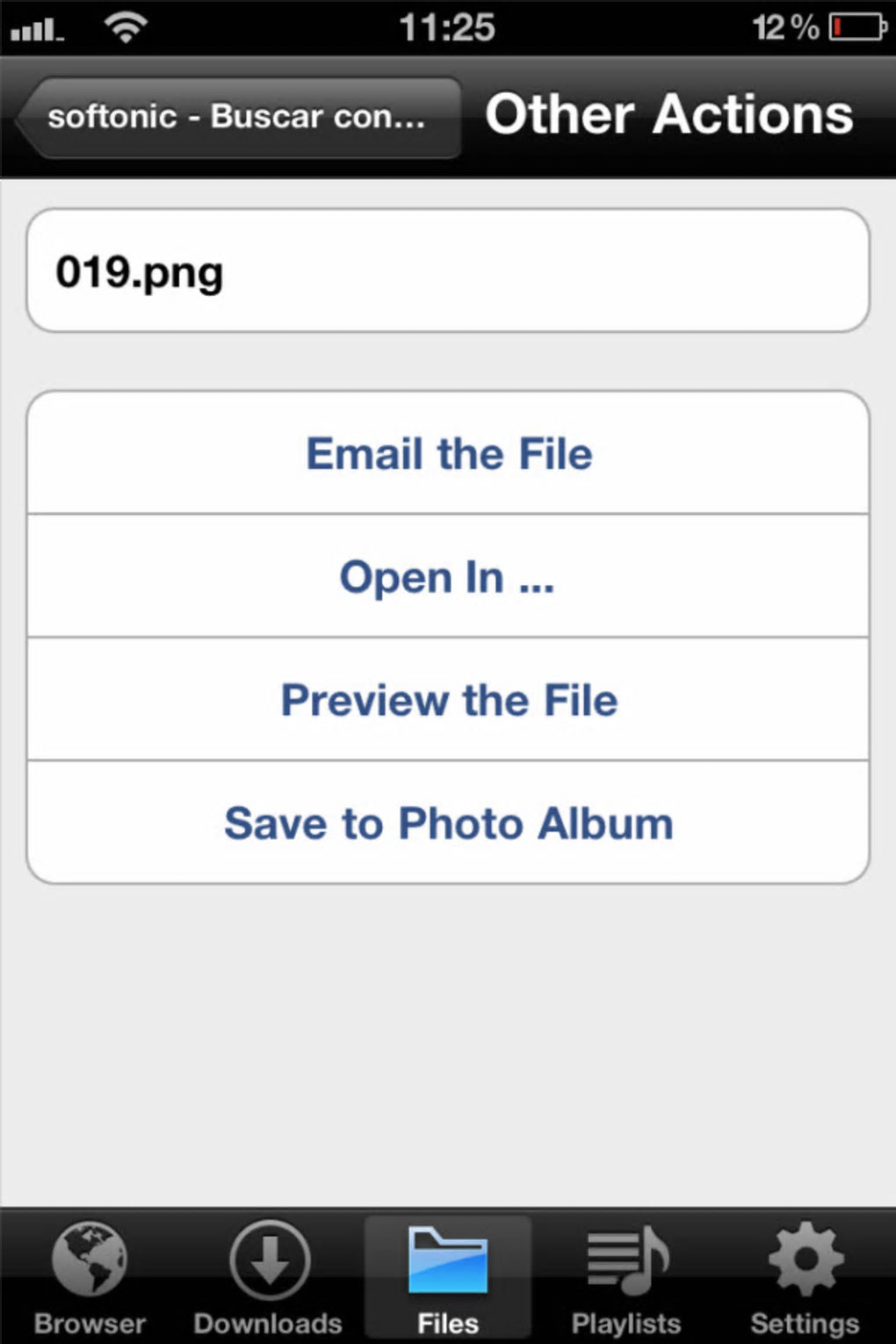The width and height of the screenshot is (896, 1344).
Task: Go to the Playlists tab
Action: (626, 1278)
